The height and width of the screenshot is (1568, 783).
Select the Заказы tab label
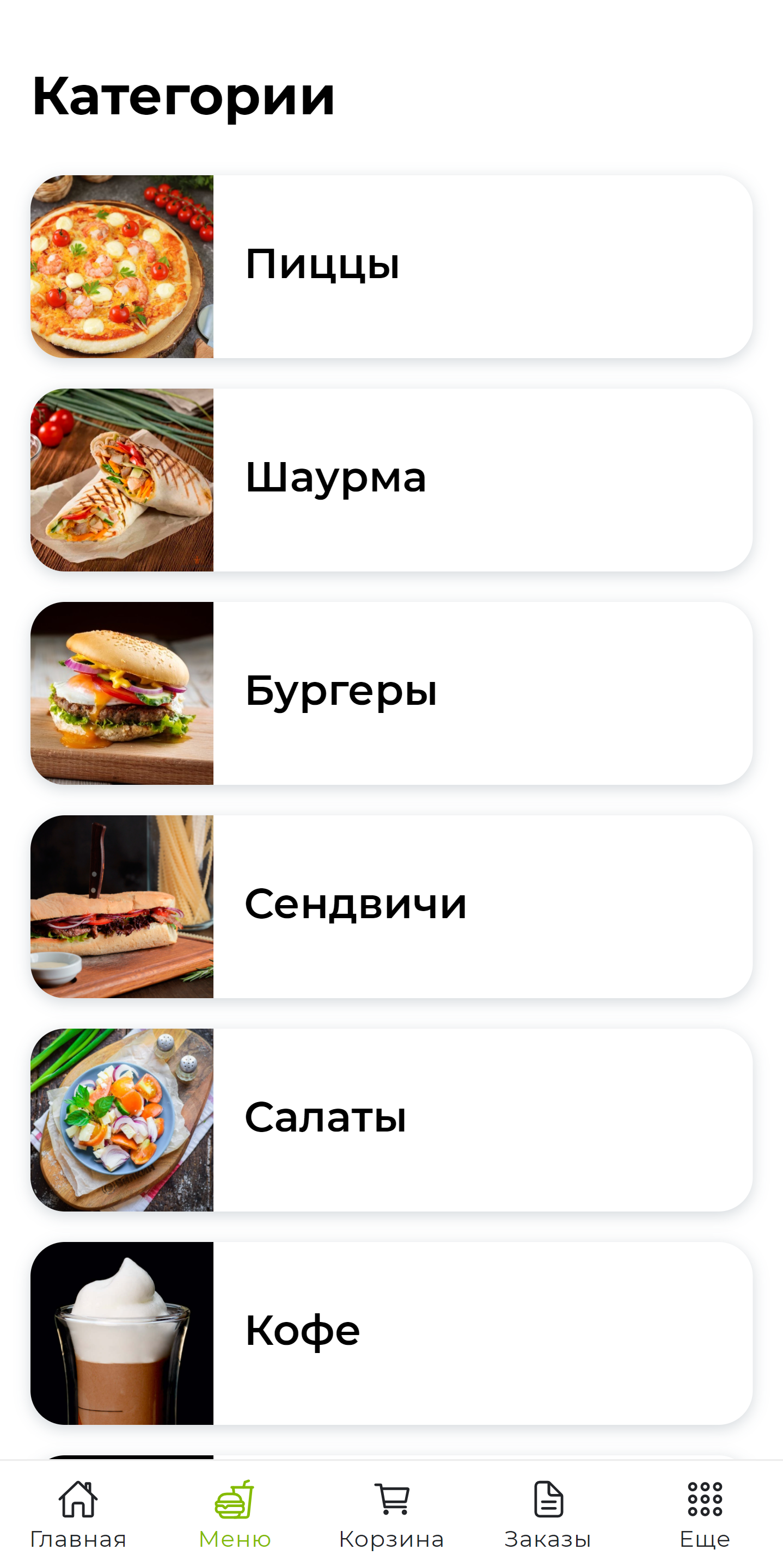point(547,1539)
